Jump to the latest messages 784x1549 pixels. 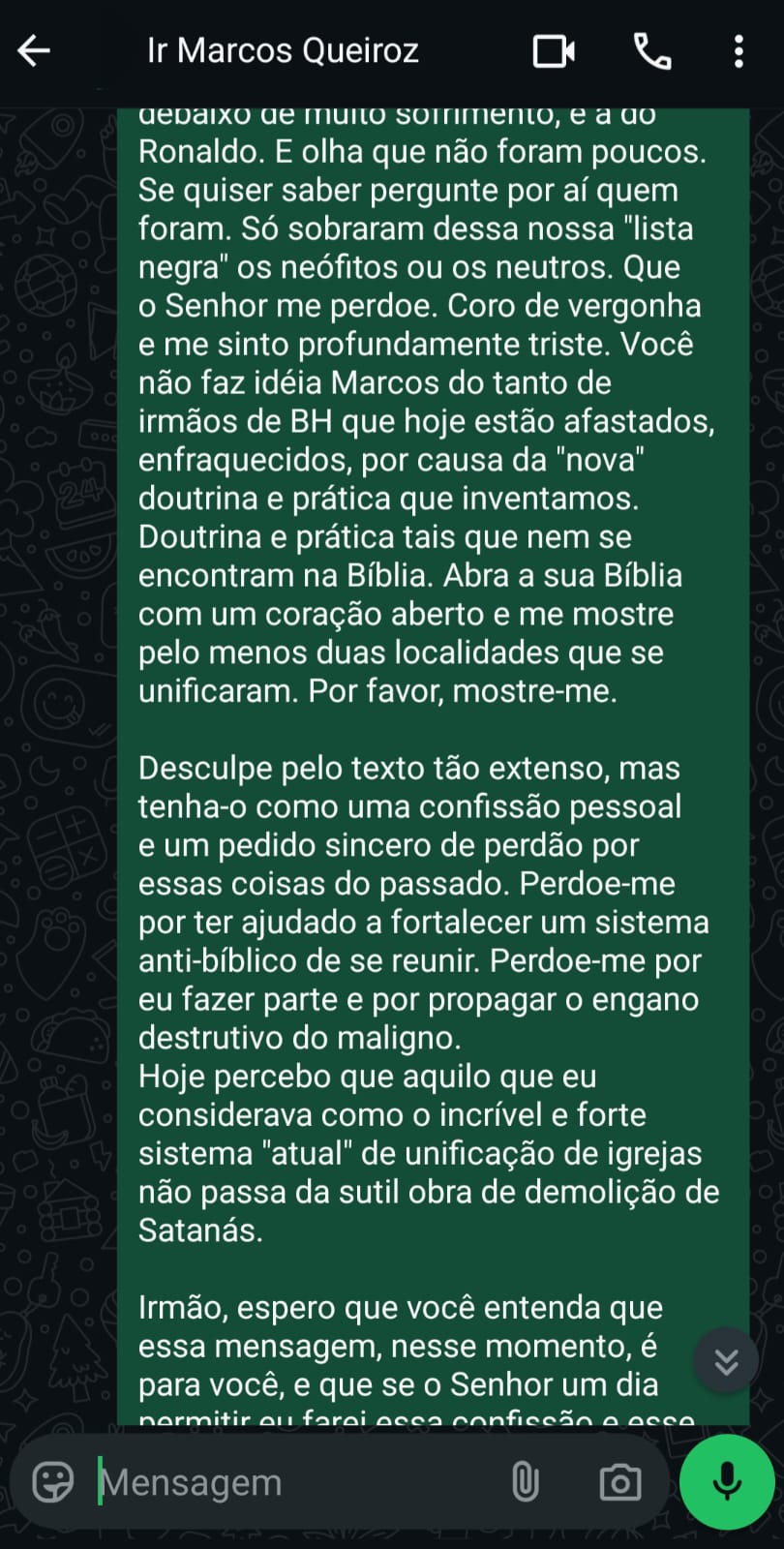pyautogui.click(x=726, y=1360)
